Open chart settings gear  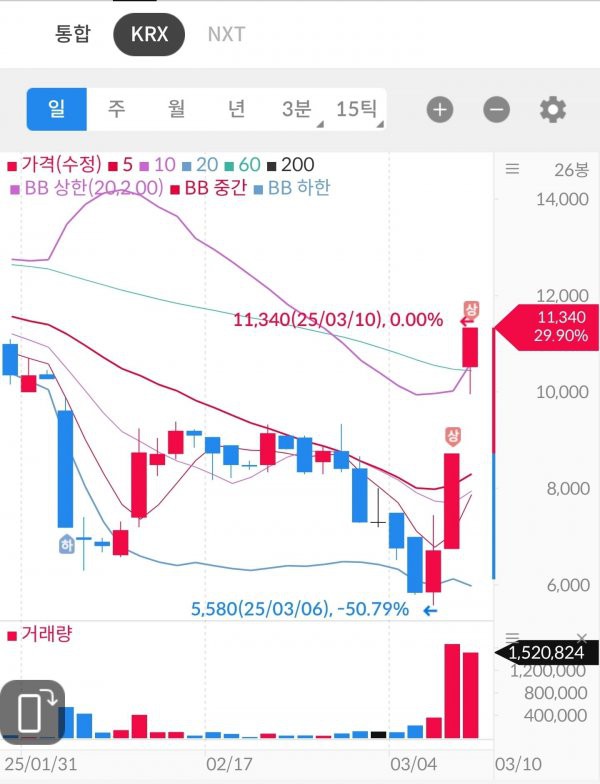point(553,110)
